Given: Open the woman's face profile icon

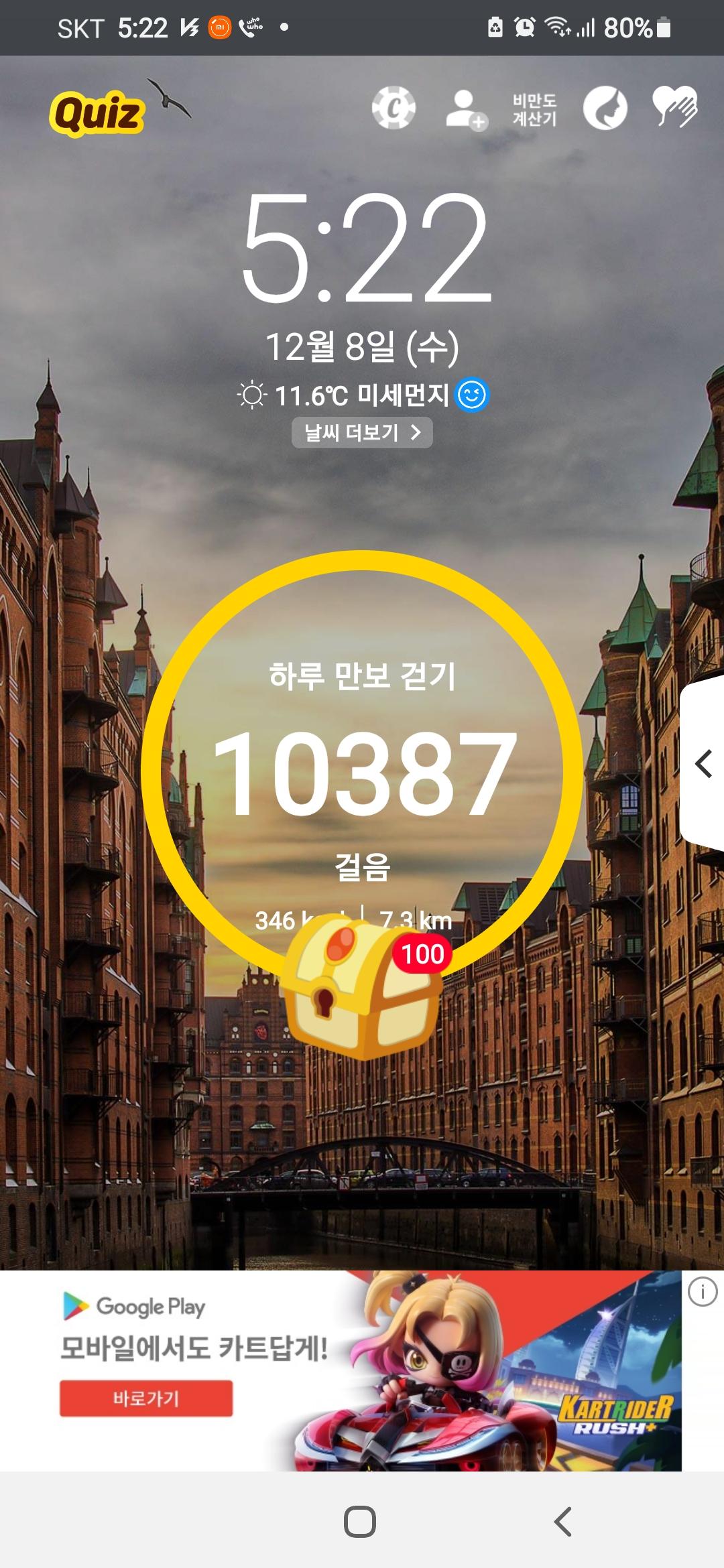Looking at the screenshot, I should (x=605, y=109).
